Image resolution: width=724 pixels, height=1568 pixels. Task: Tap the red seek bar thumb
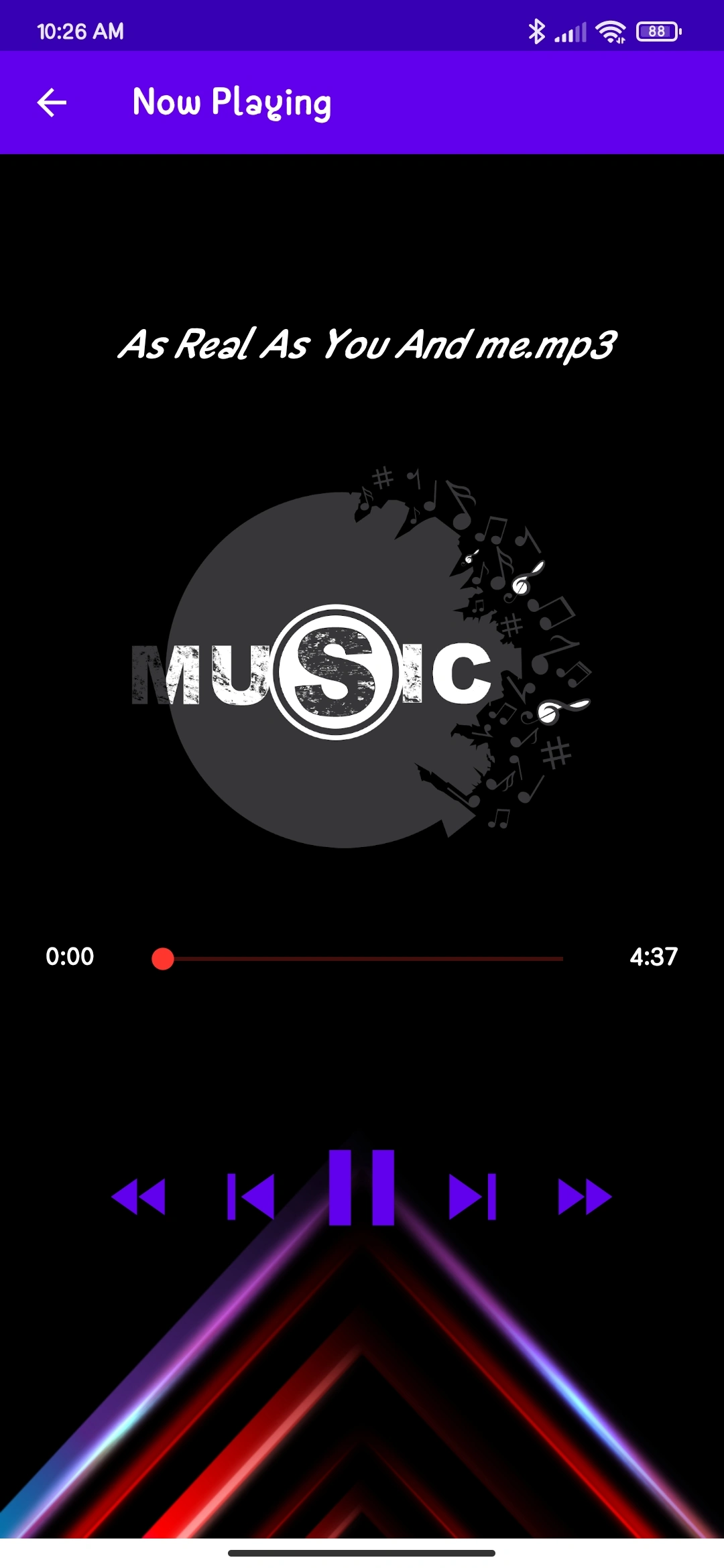tap(163, 959)
